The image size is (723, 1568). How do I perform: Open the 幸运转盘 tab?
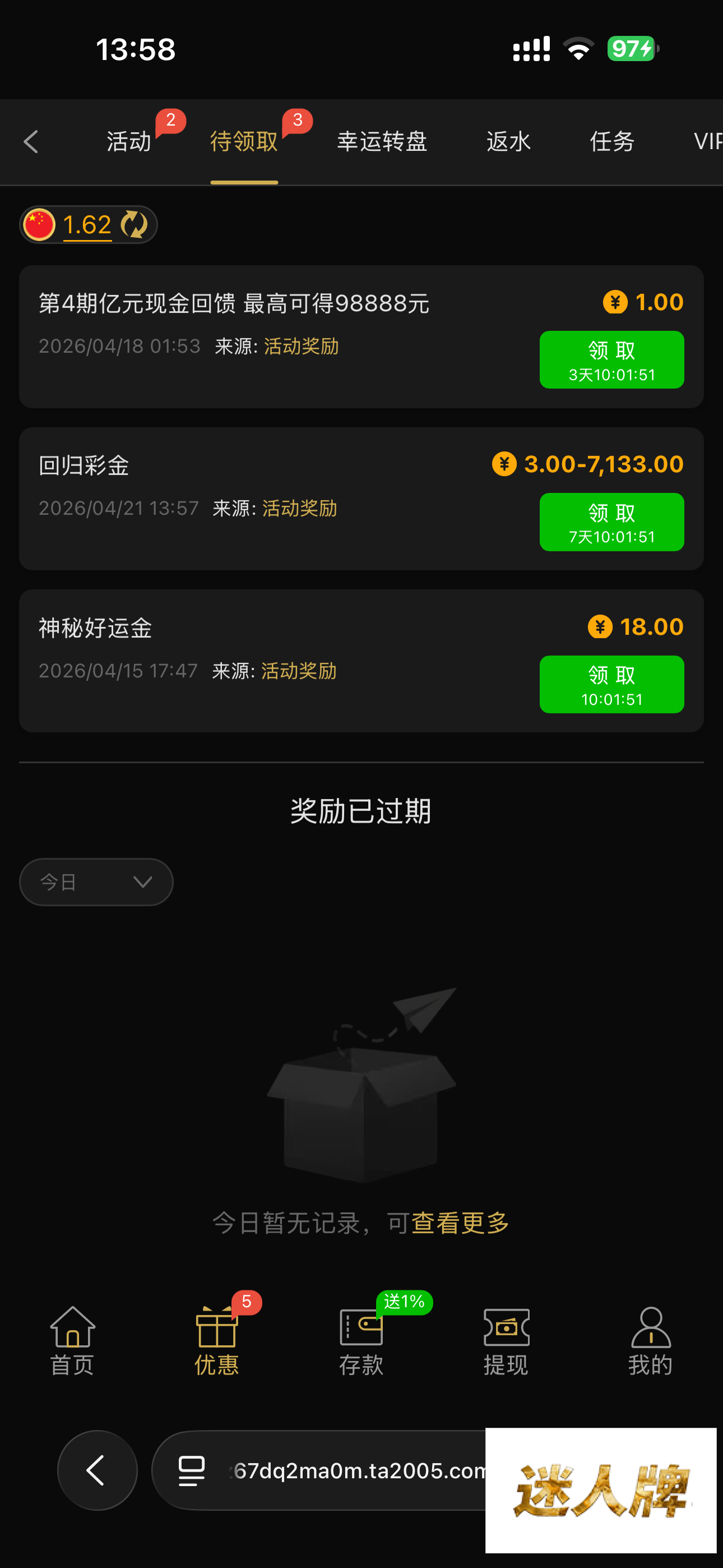pos(382,142)
